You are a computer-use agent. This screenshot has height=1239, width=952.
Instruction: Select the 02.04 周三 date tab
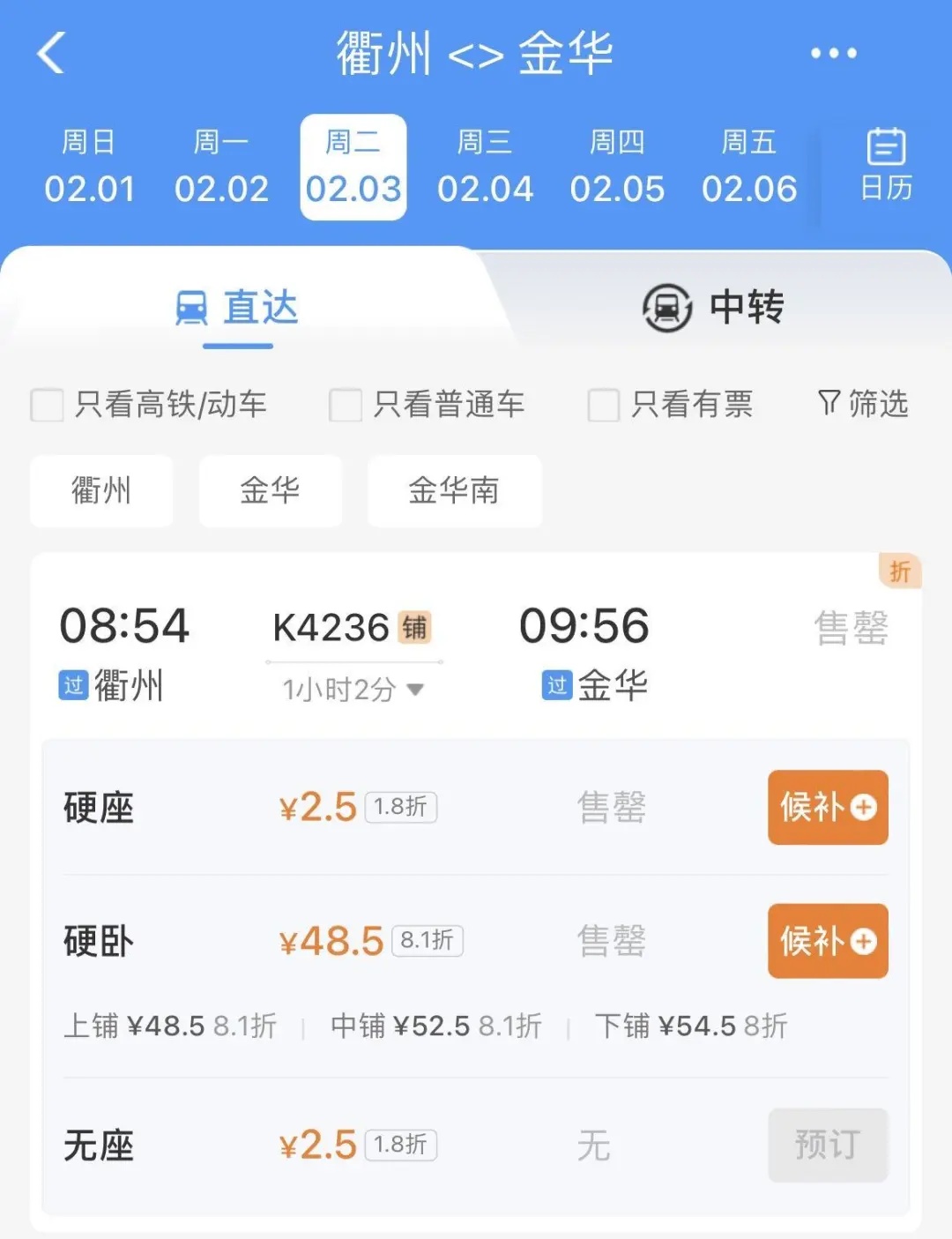pyautogui.click(x=487, y=168)
